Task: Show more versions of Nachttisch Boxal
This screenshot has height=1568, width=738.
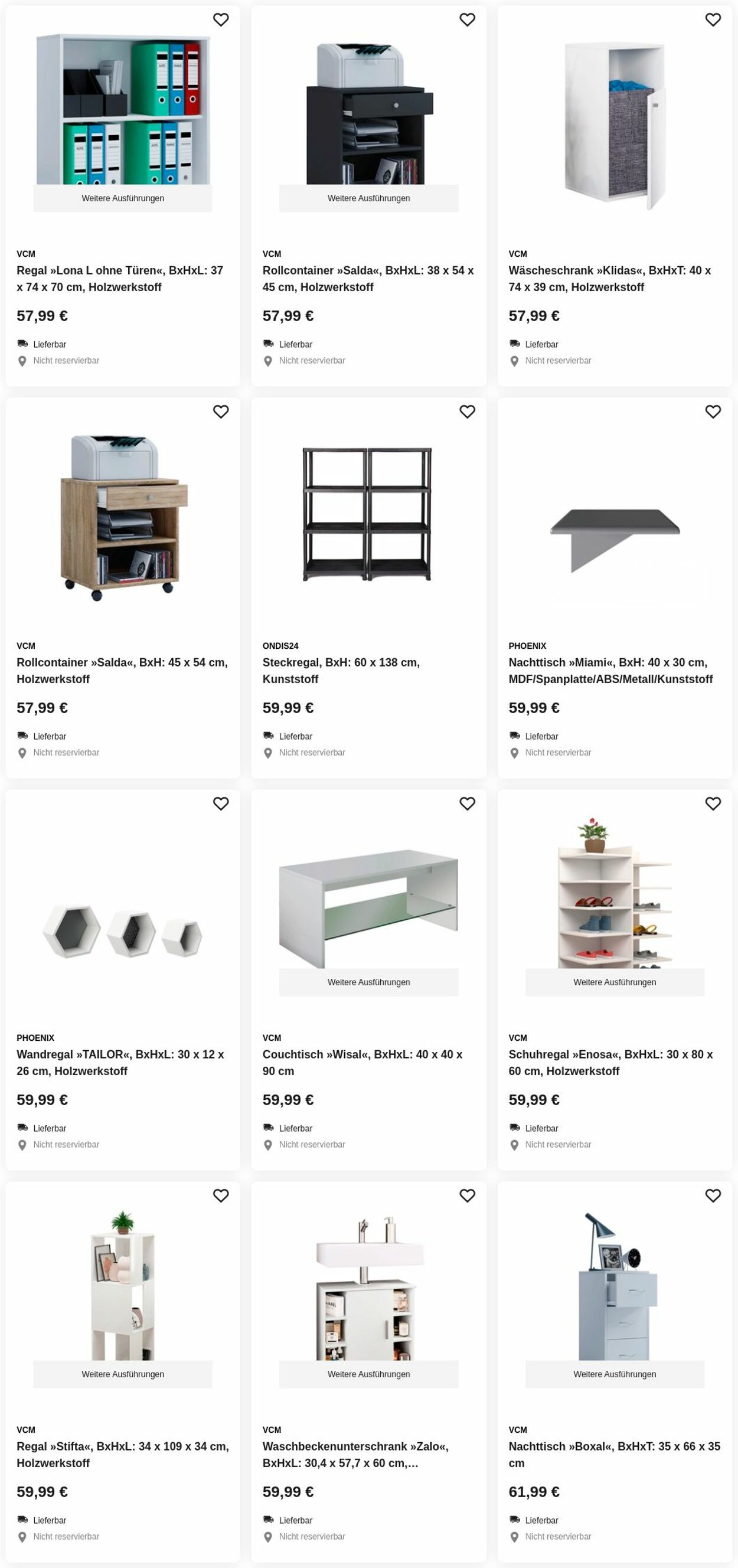Action: point(615,1374)
